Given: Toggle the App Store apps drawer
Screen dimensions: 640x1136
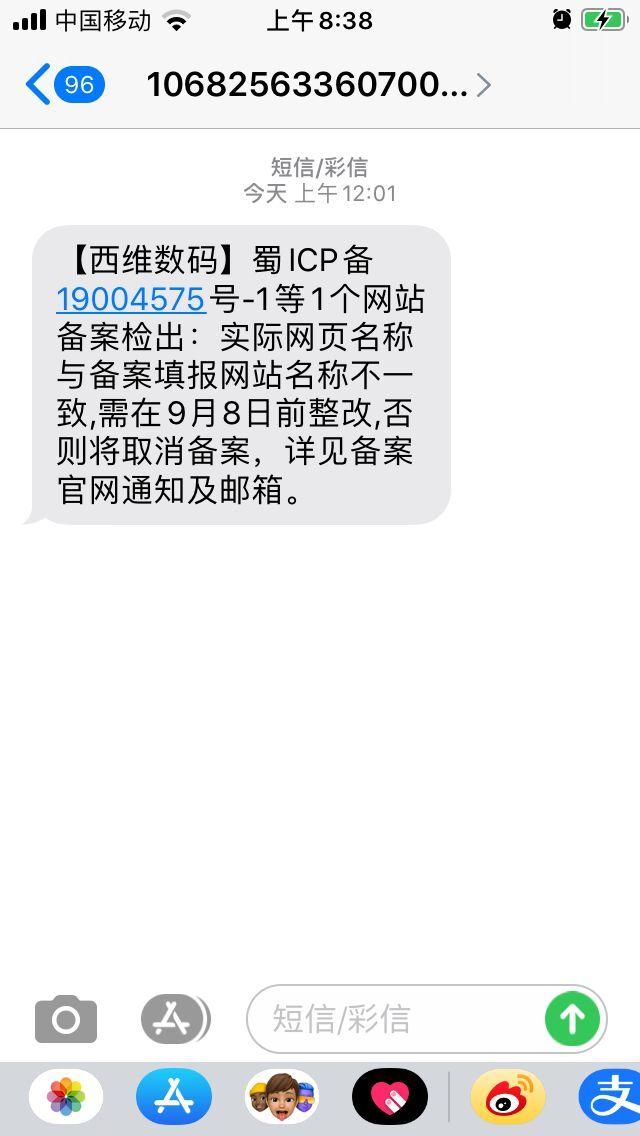Looking at the screenshot, I should coord(175,1019).
